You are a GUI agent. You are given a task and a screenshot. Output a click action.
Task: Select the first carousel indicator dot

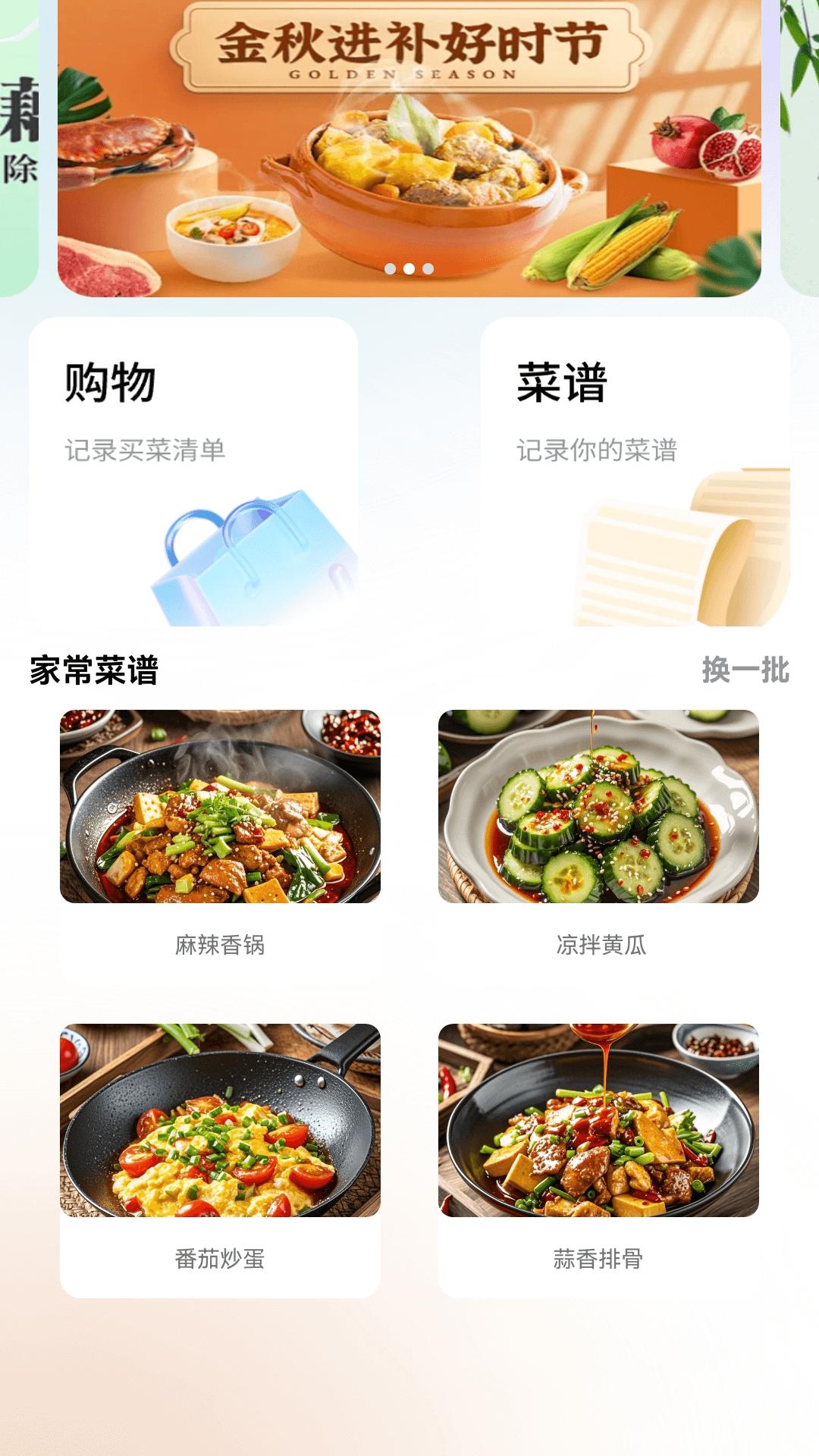[x=391, y=267]
